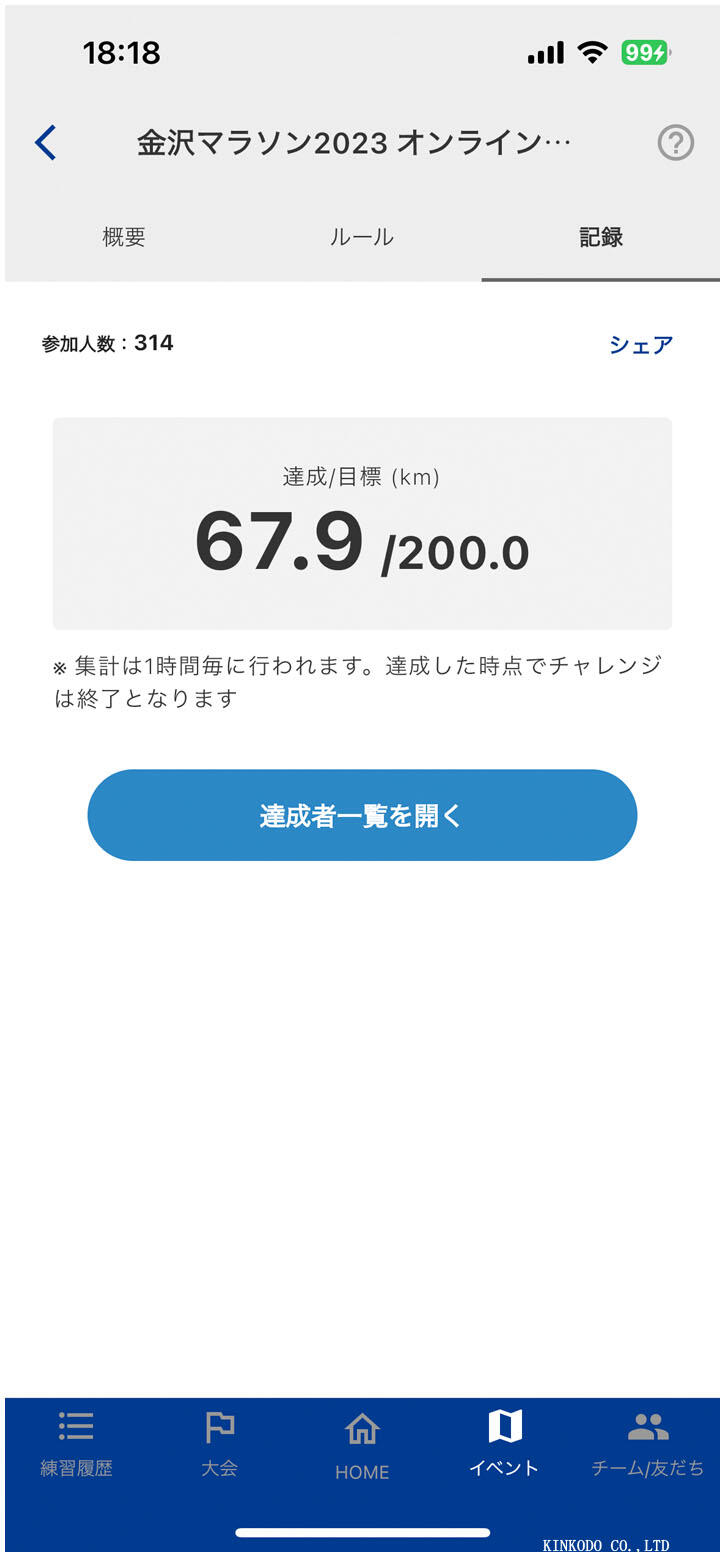
Task: Tap the battery indicator in the status bar
Action: [x=647, y=52]
